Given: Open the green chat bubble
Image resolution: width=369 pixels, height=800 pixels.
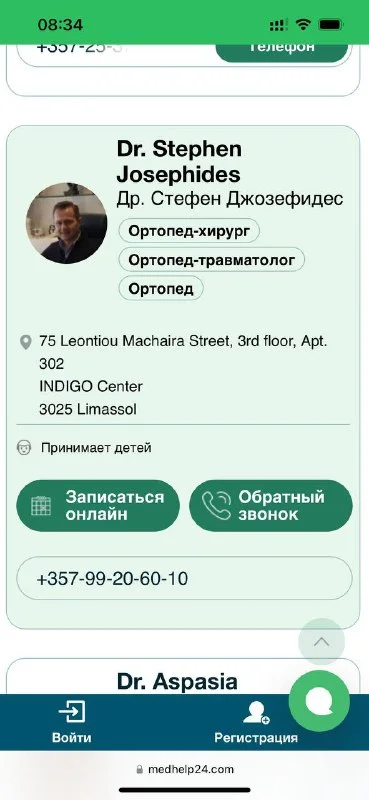Looking at the screenshot, I should click(319, 701).
